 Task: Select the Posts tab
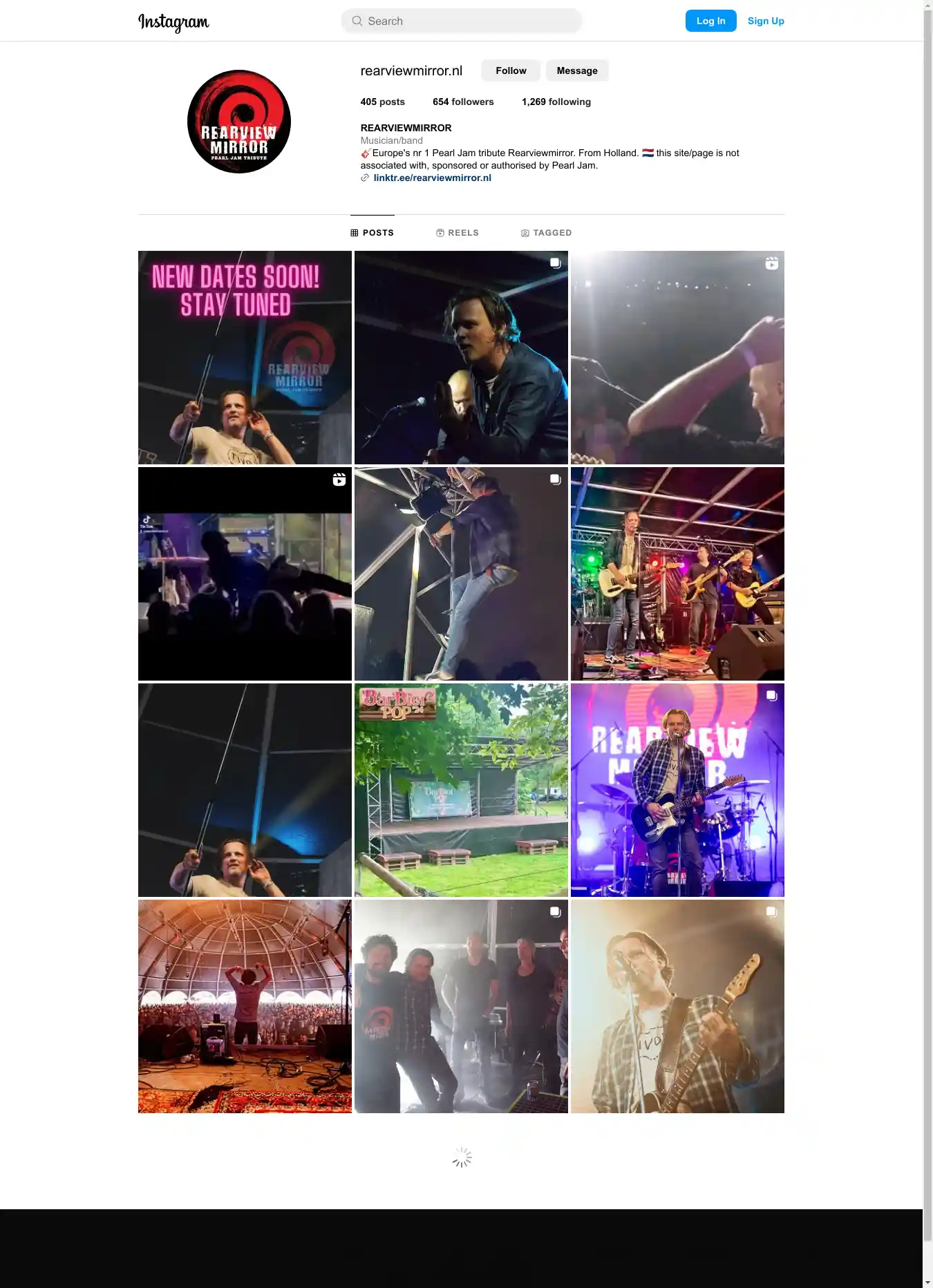click(x=373, y=233)
